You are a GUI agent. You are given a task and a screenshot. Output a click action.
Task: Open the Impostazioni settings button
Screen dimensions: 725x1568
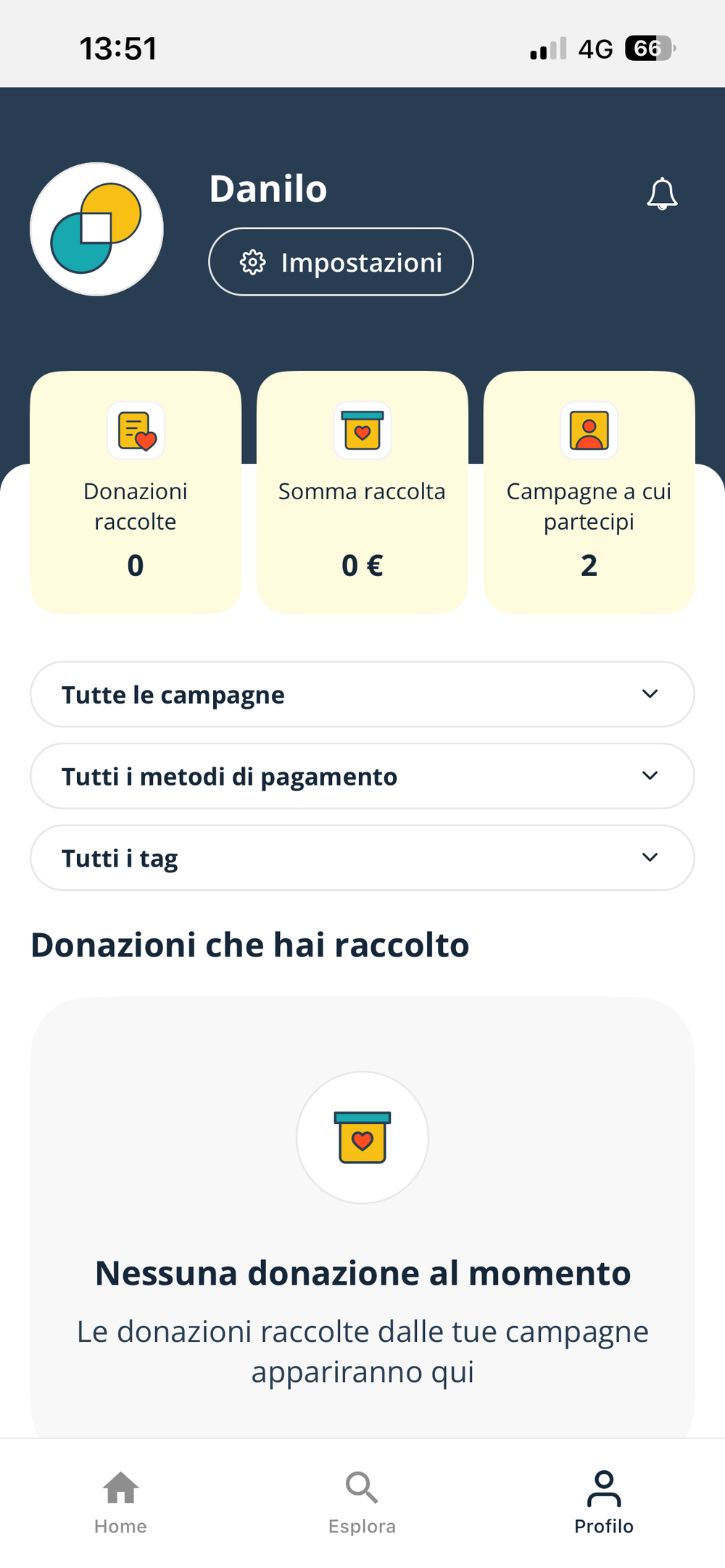[341, 262]
